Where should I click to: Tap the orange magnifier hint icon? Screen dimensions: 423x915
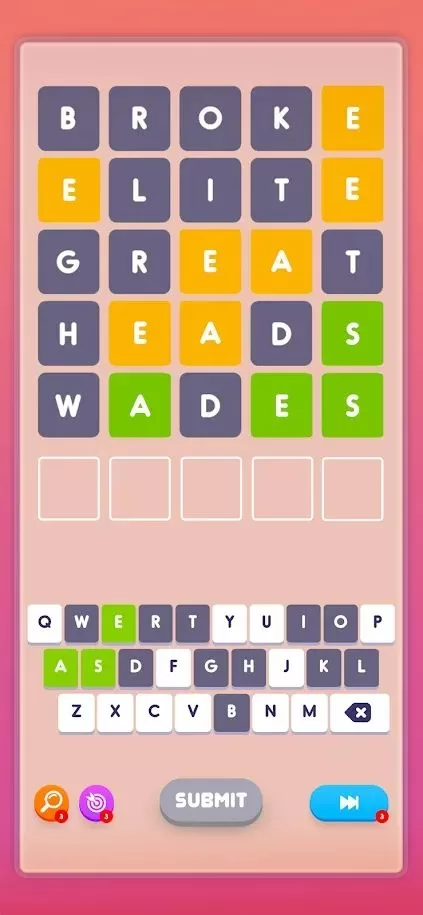(51, 802)
